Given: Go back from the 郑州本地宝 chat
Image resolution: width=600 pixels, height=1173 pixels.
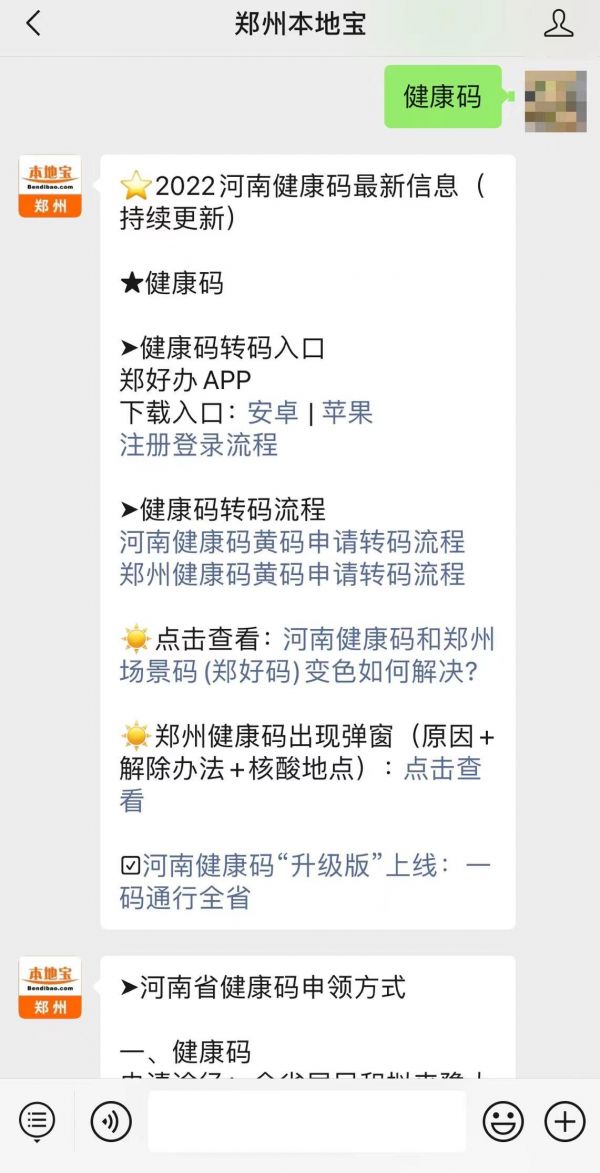Looking at the screenshot, I should [33, 24].
